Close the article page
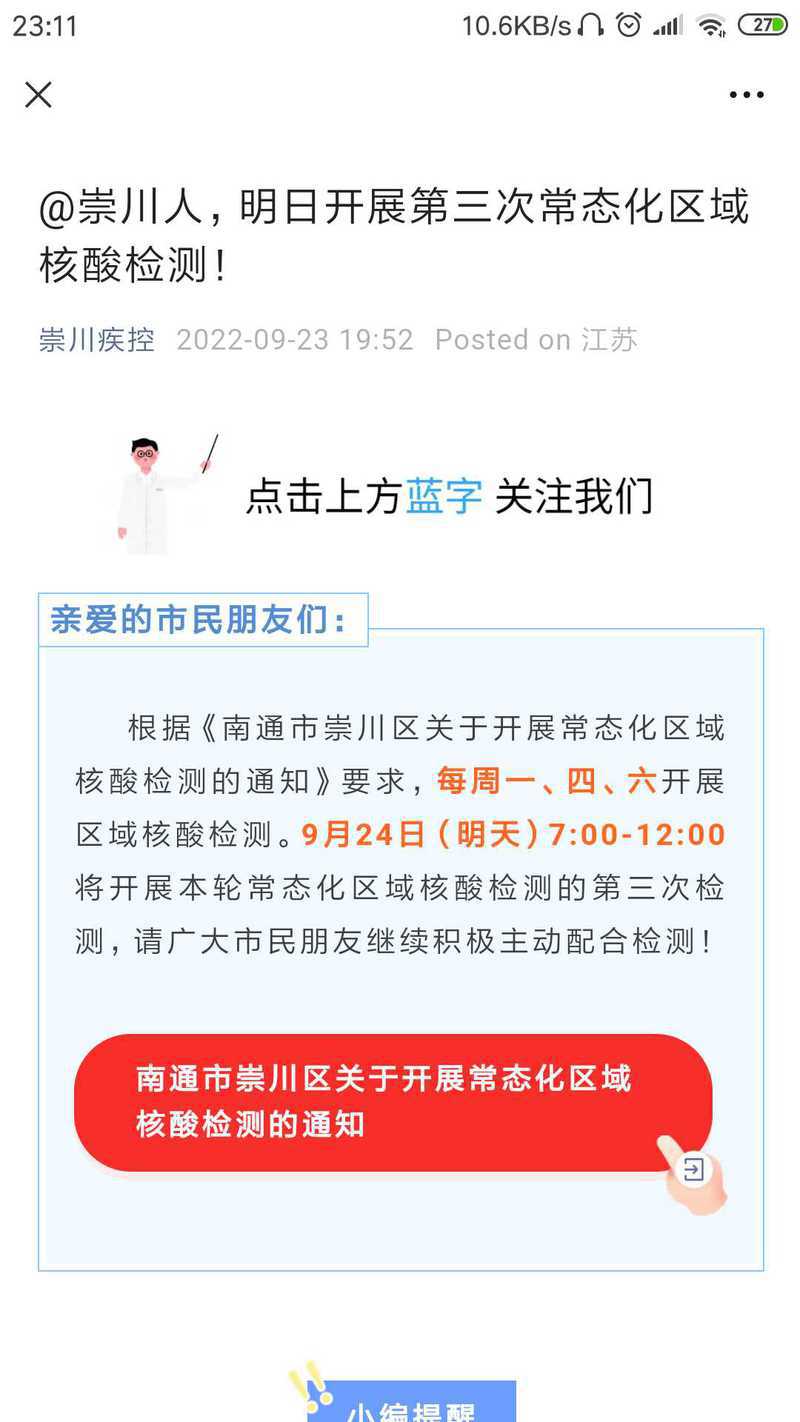This screenshot has height=1422, width=800. tap(38, 95)
